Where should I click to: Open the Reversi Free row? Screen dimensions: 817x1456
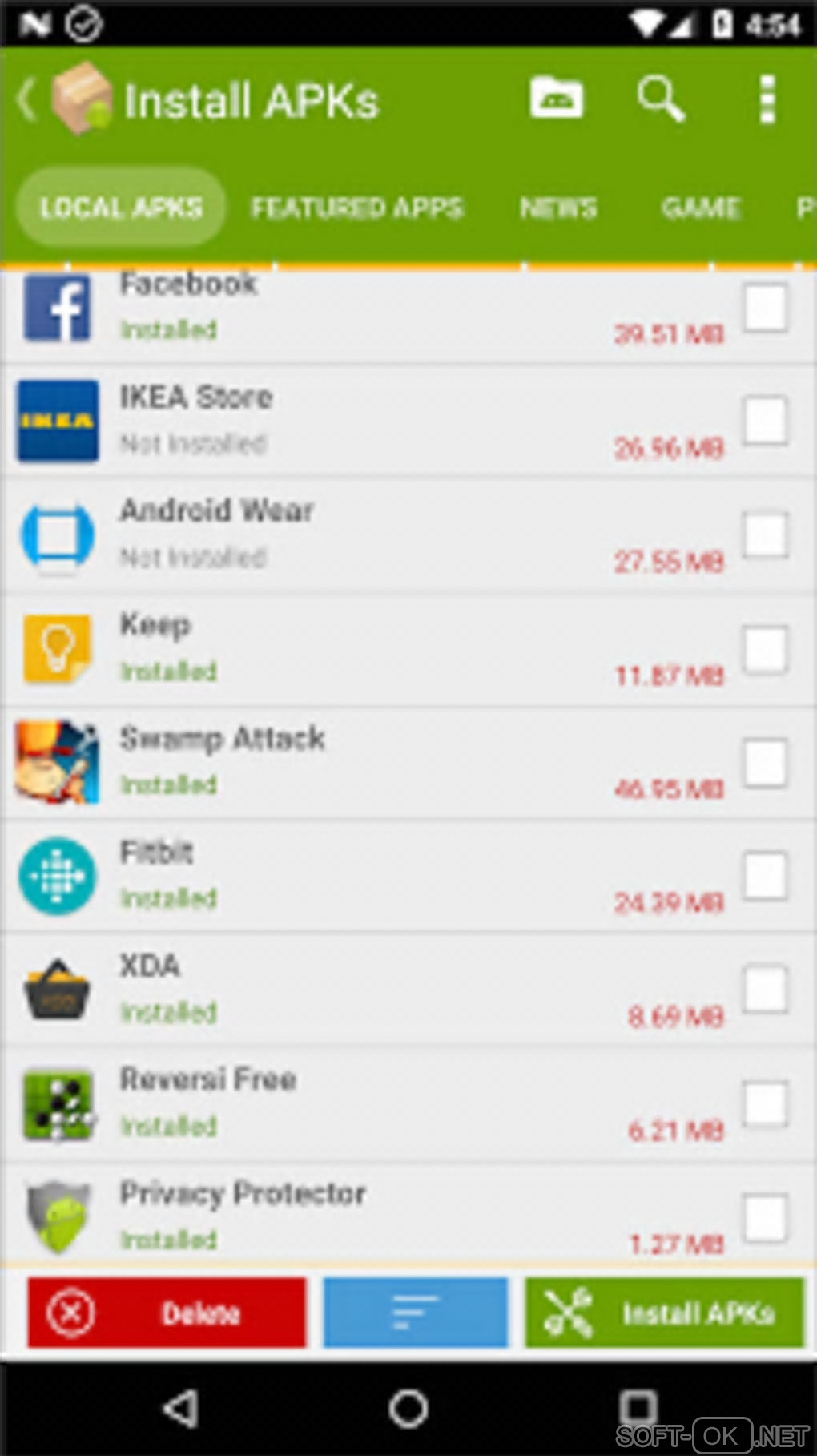coord(360,1103)
